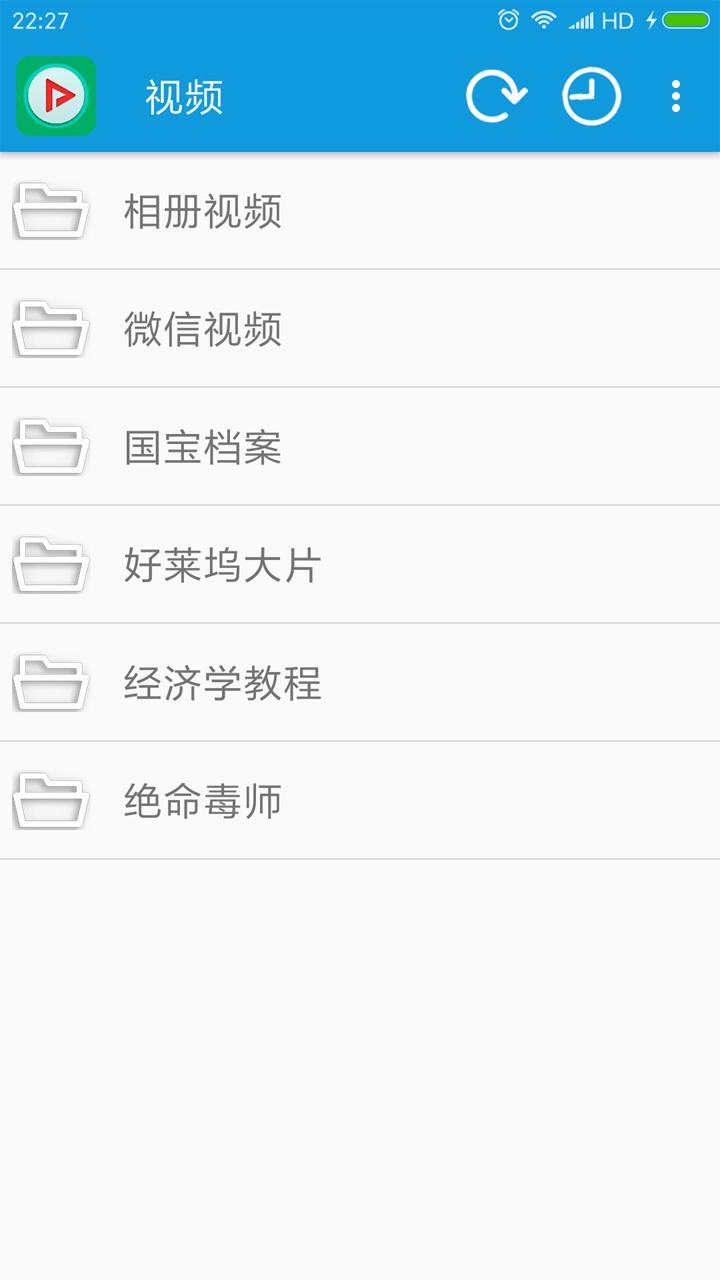This screenshot has width=720, height=1280.
Task: Refresh the video list
Action: pyautogui.click(x=497, y=96)
